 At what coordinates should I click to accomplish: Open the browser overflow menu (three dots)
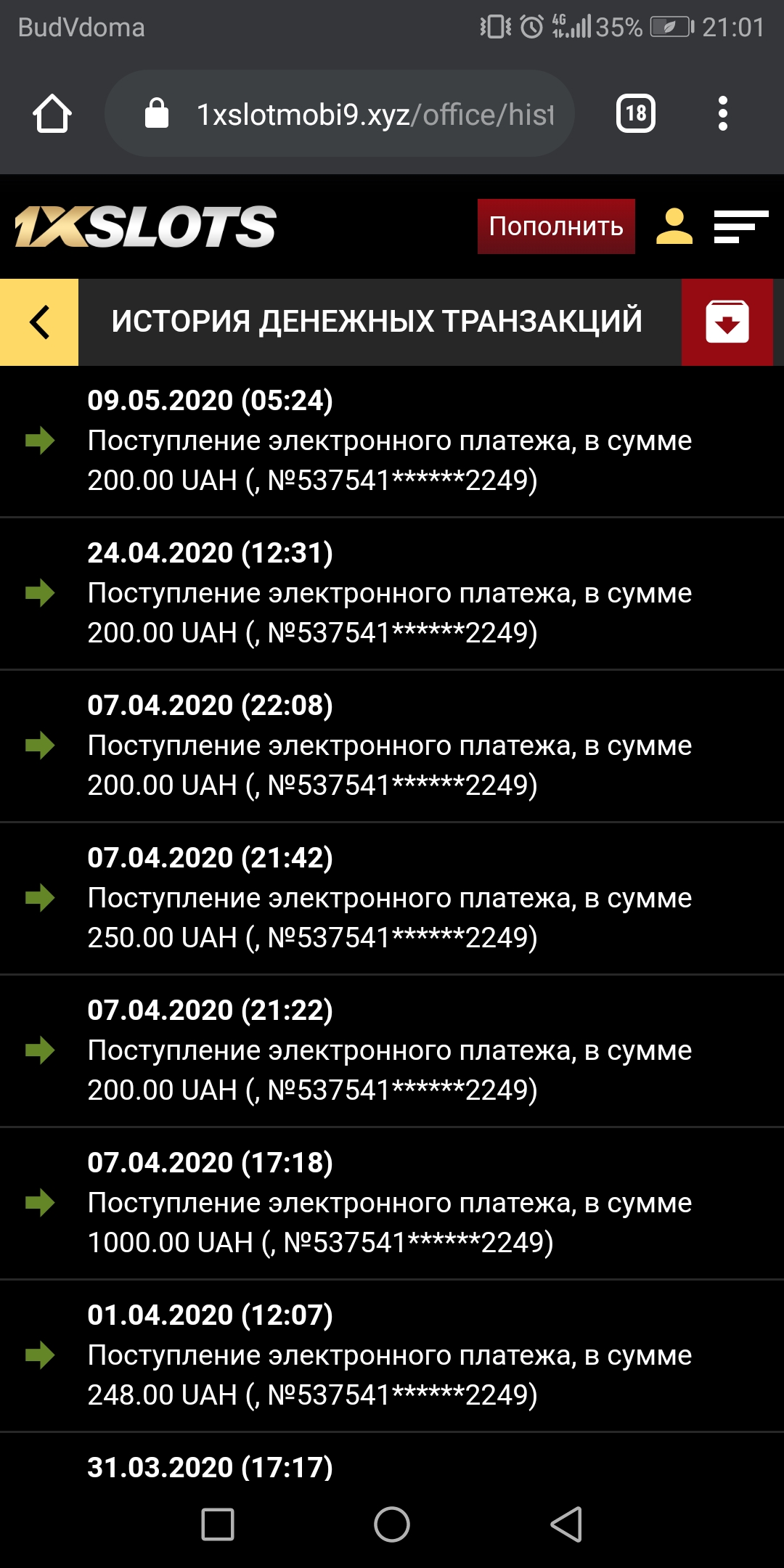[x=723, y=113]
